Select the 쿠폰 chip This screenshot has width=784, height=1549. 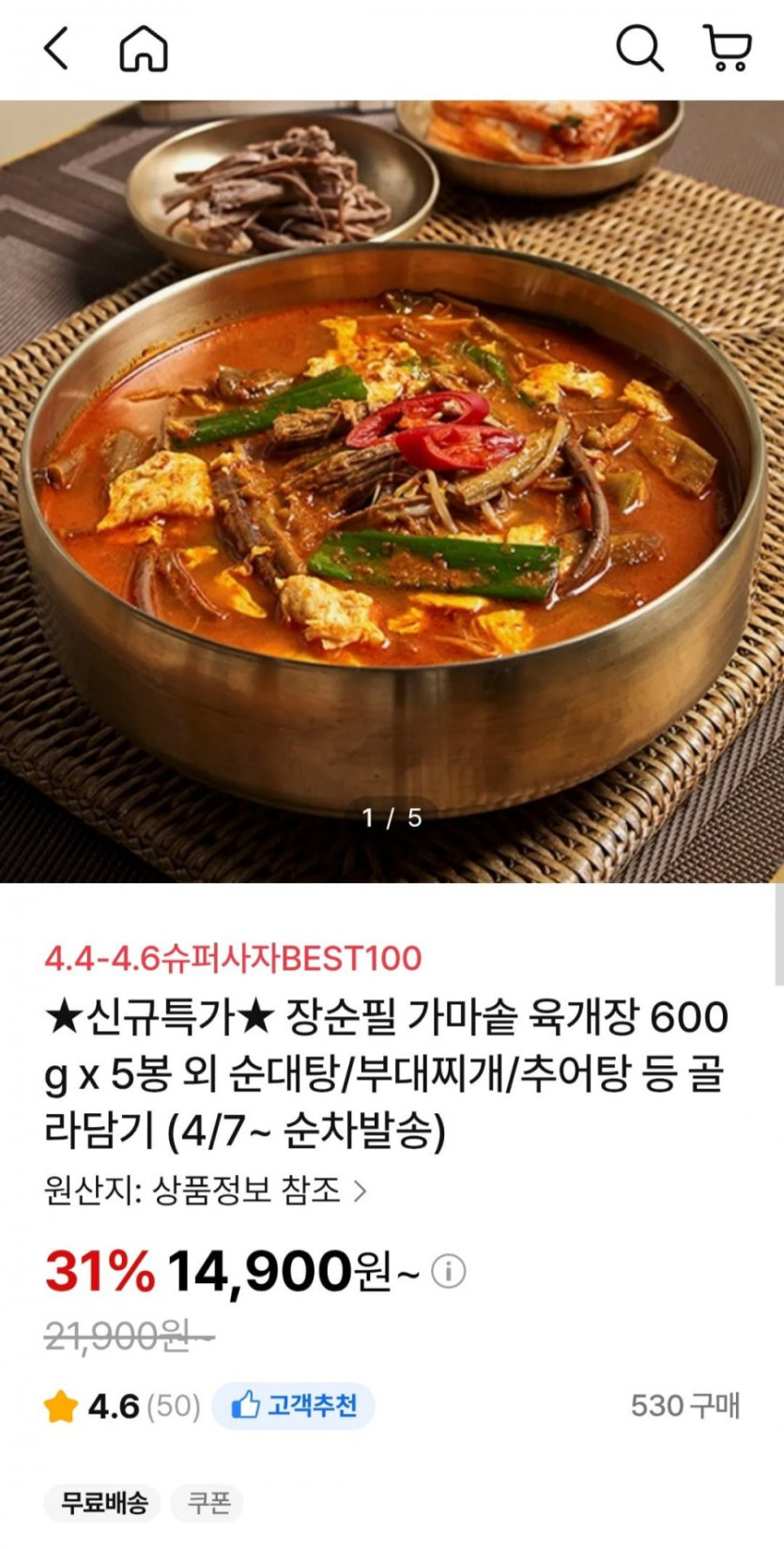[x=208, y=1503]
